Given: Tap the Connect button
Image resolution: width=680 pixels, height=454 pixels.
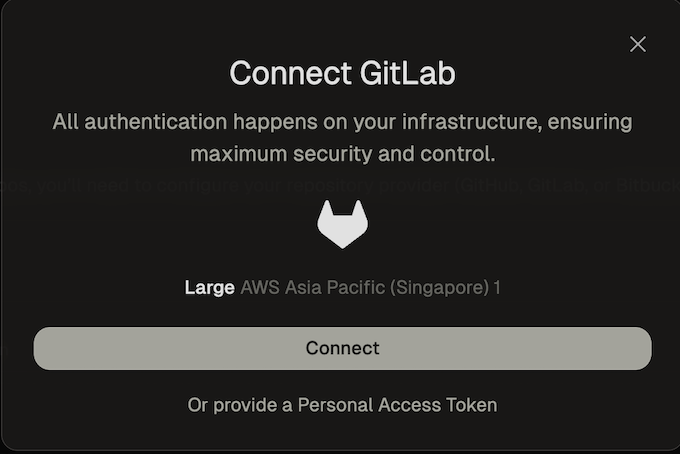Looking at the screenshot, I should pyautogui.click(x=342, y=348).
